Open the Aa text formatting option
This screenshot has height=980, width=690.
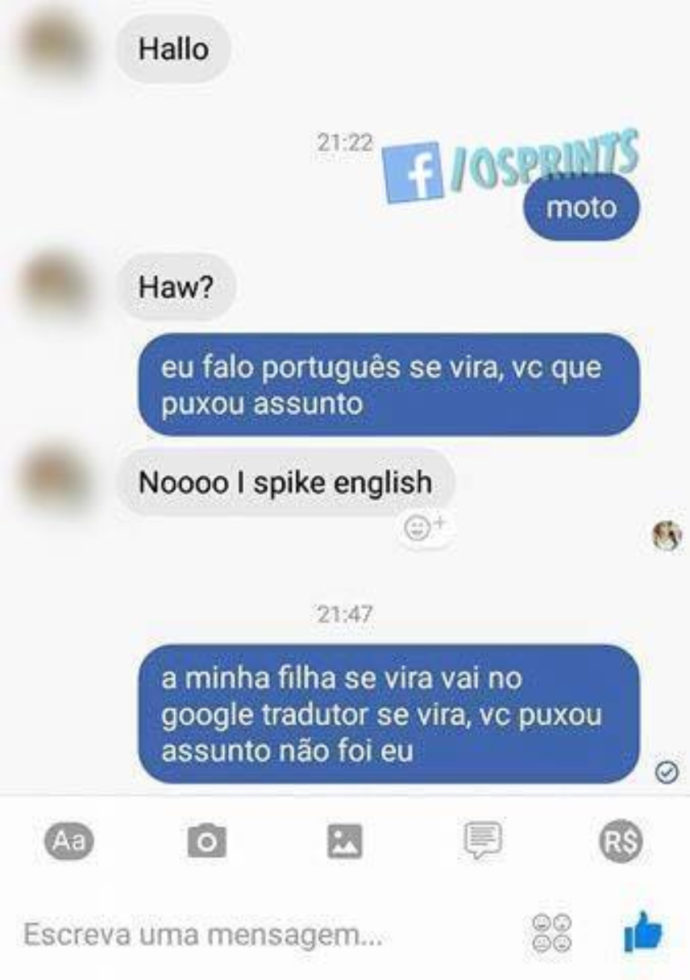68,842
